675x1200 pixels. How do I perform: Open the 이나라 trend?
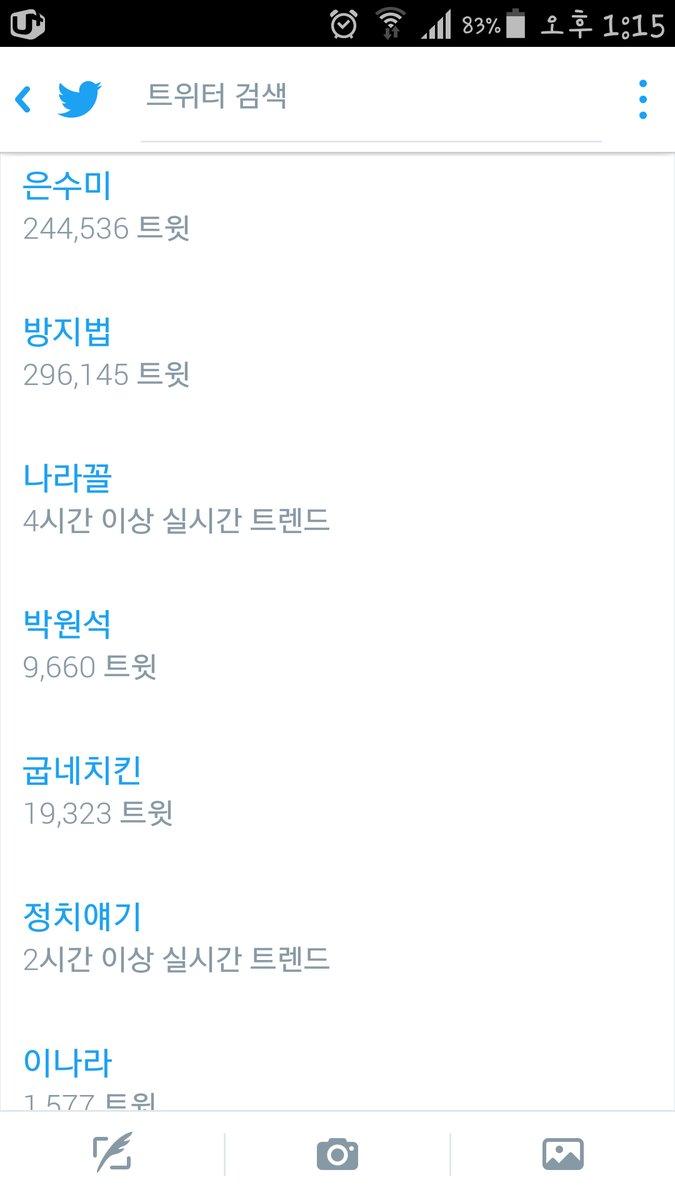point(67,1063)
